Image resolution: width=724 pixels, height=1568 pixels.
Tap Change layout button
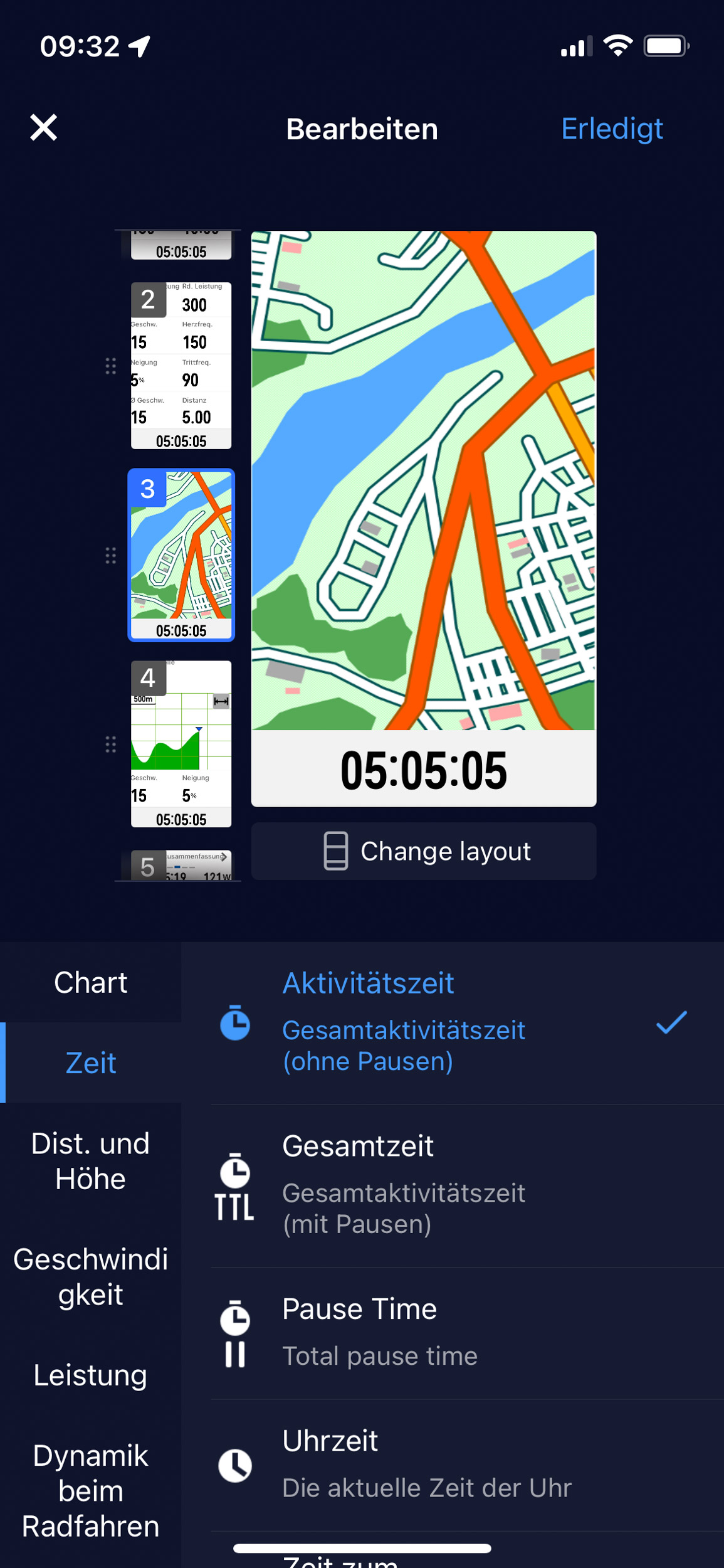point(424,851)
